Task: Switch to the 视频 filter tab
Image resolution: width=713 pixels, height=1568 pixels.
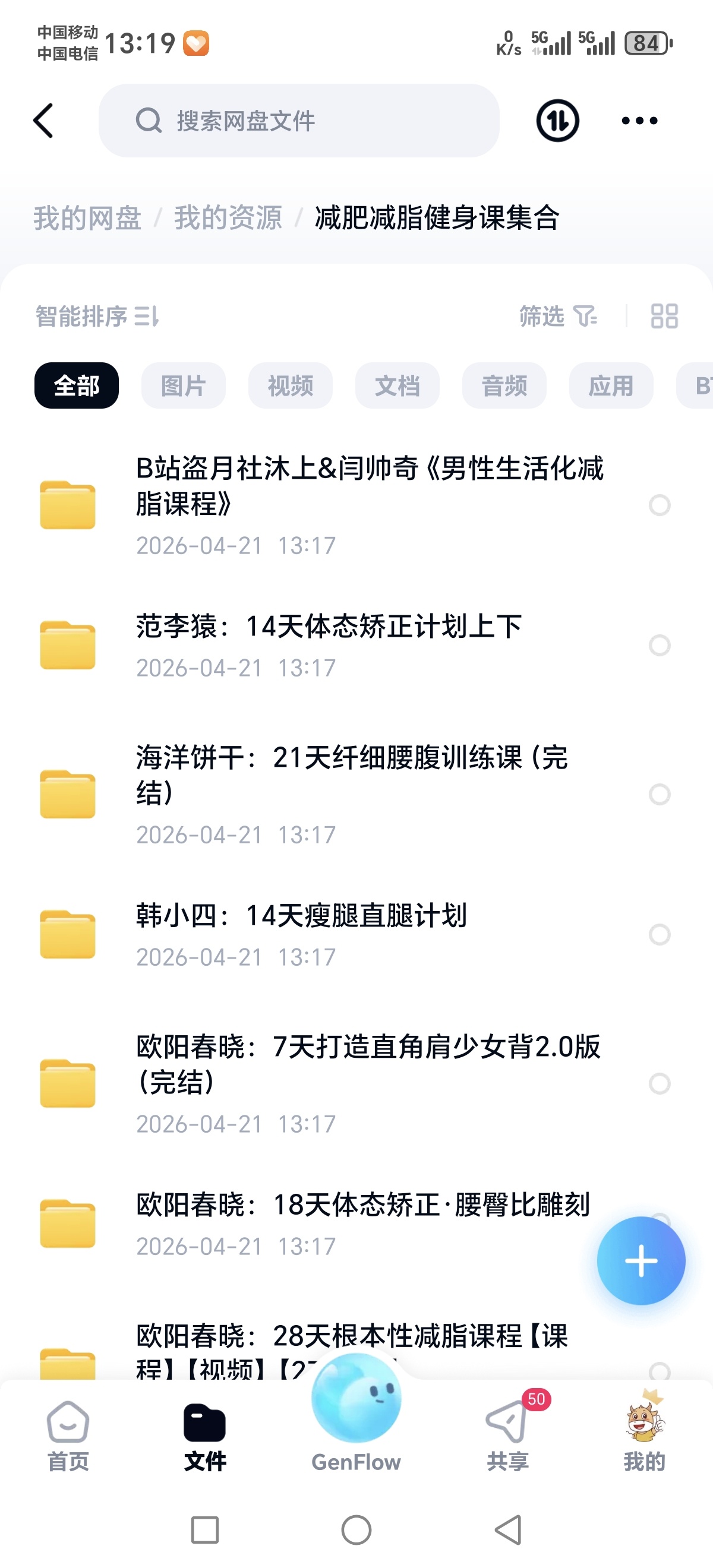Action: (x=291, y=385)
